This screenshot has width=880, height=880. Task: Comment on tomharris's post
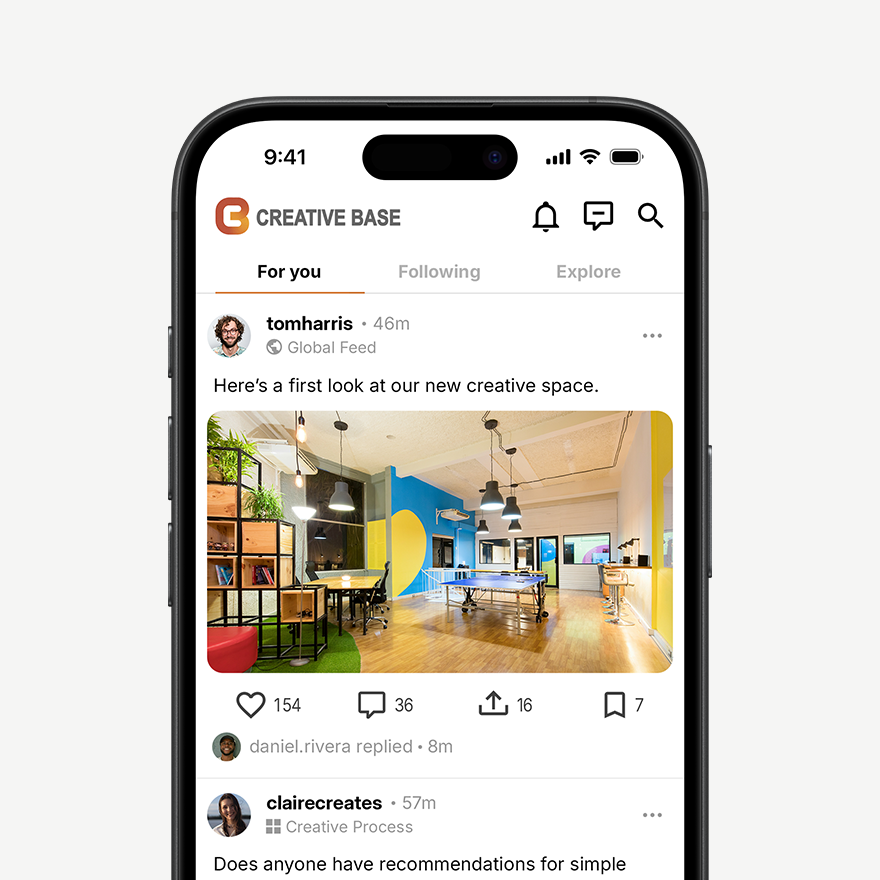372,705
